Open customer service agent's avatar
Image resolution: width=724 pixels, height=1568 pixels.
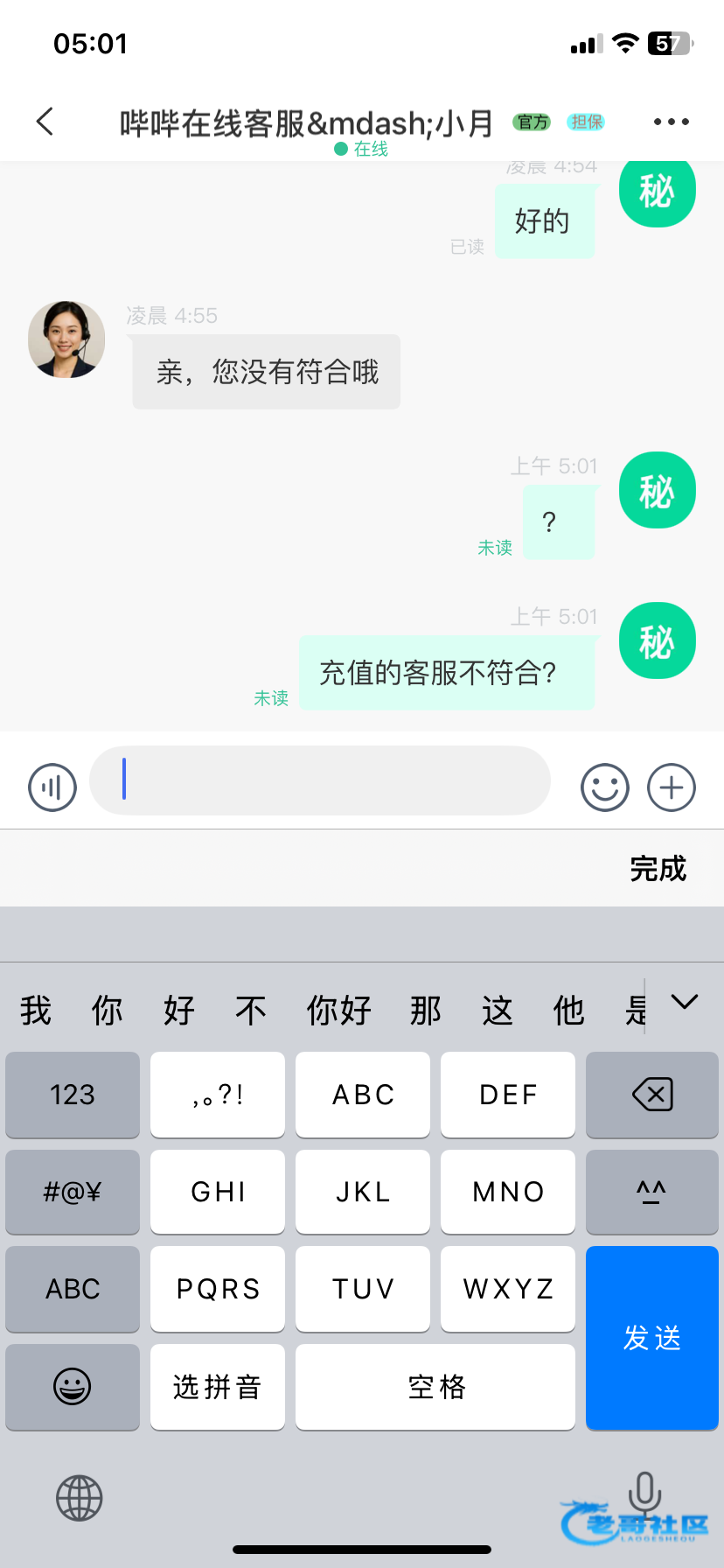[x=66, y=339]
